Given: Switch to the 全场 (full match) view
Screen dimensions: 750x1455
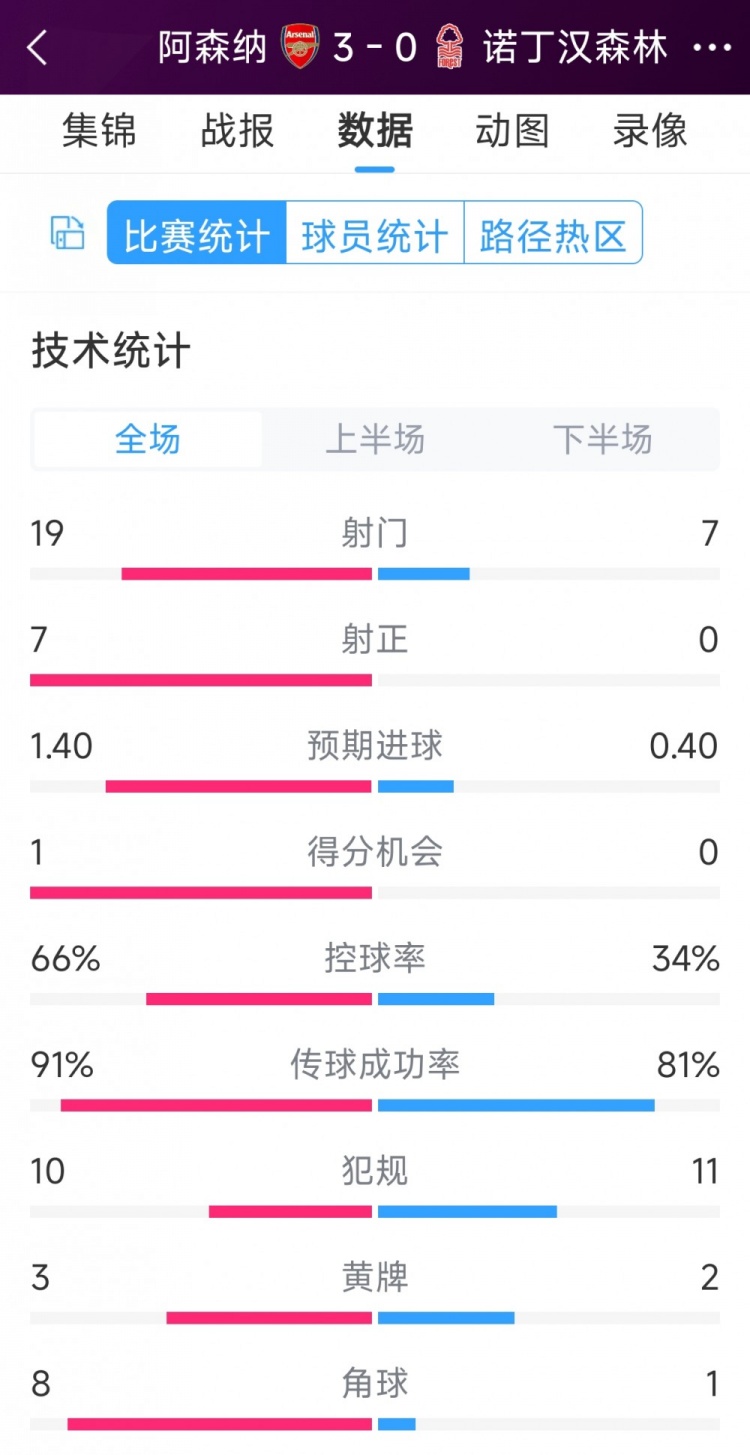Looking at the screenshot, I should (147, 439).
